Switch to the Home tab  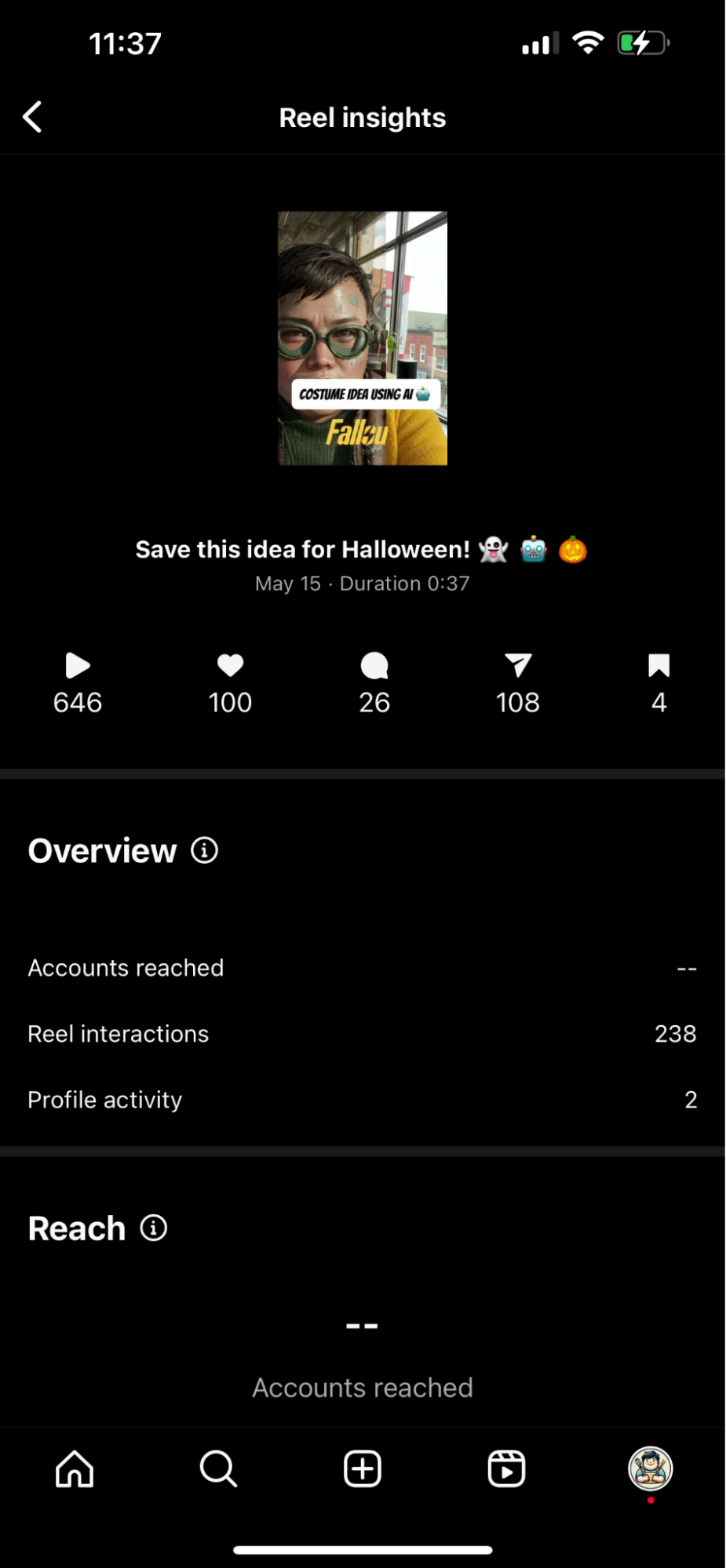click(x=75, y=1468)
